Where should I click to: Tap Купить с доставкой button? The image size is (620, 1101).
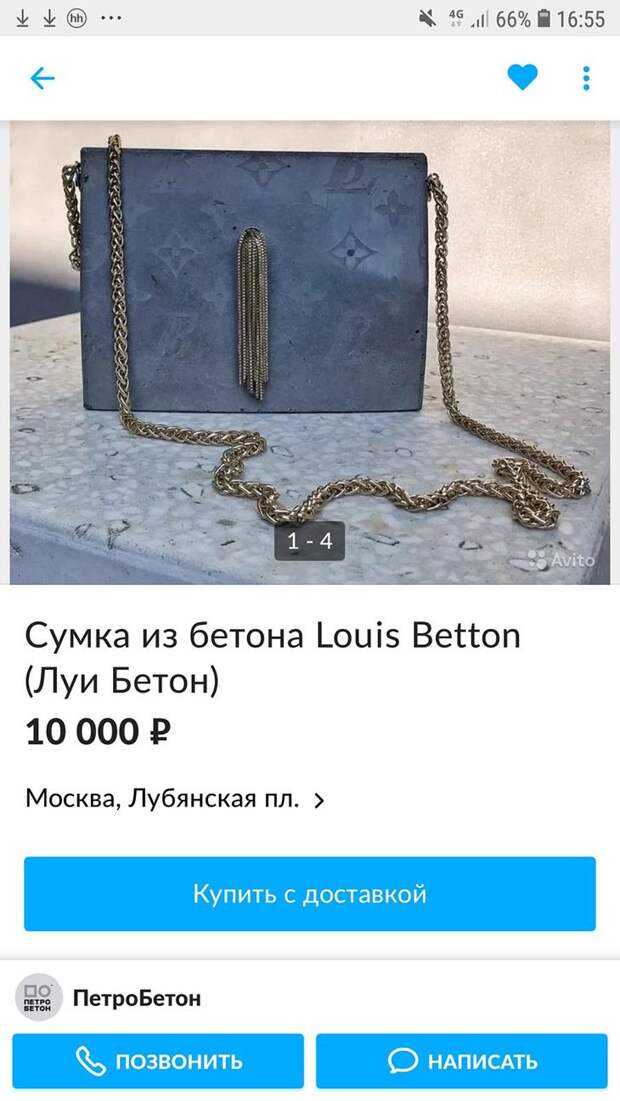tap(310, 893)
